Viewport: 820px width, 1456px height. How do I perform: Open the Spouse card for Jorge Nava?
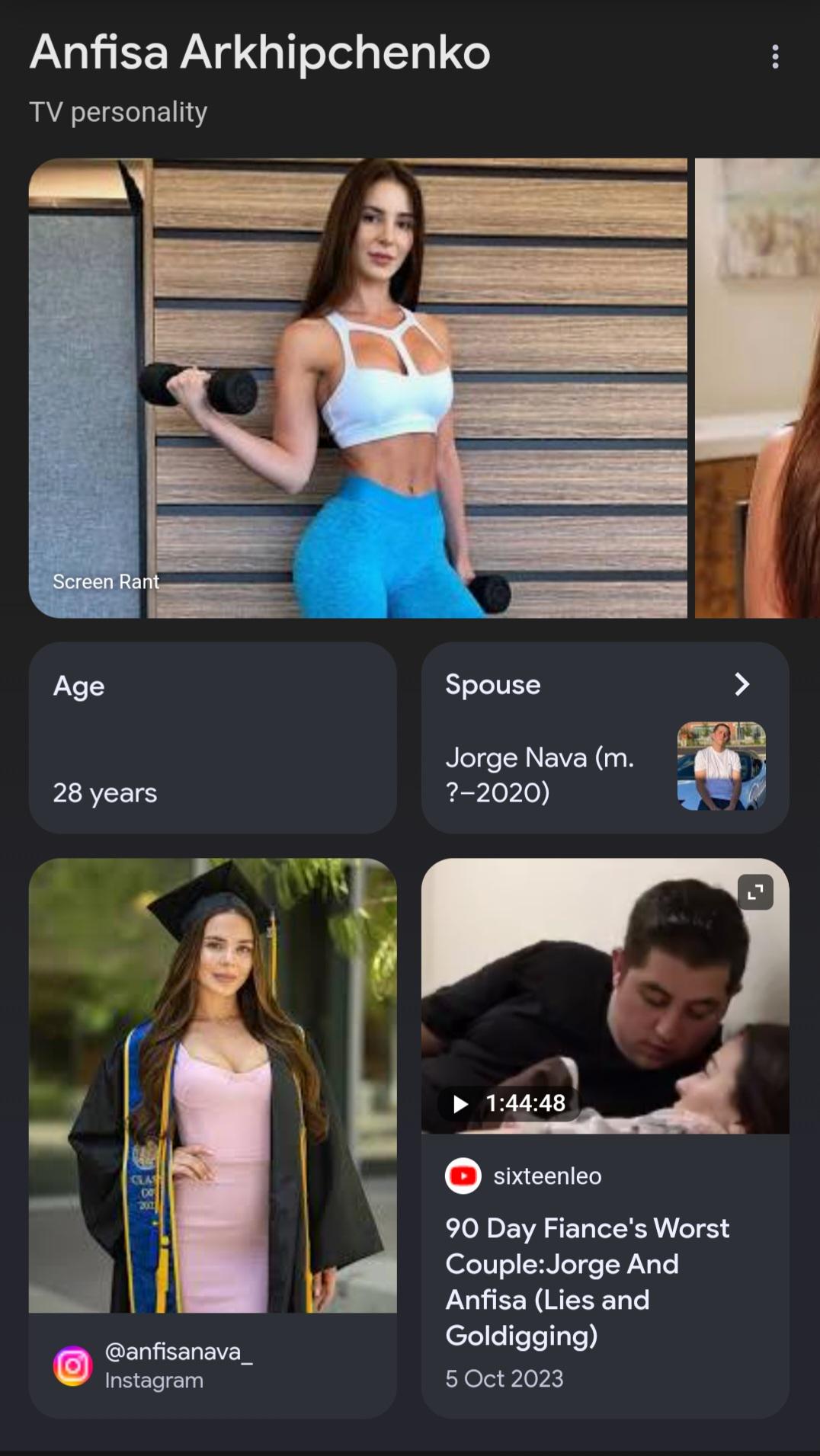pyautogui.click(x=604, y=737)
